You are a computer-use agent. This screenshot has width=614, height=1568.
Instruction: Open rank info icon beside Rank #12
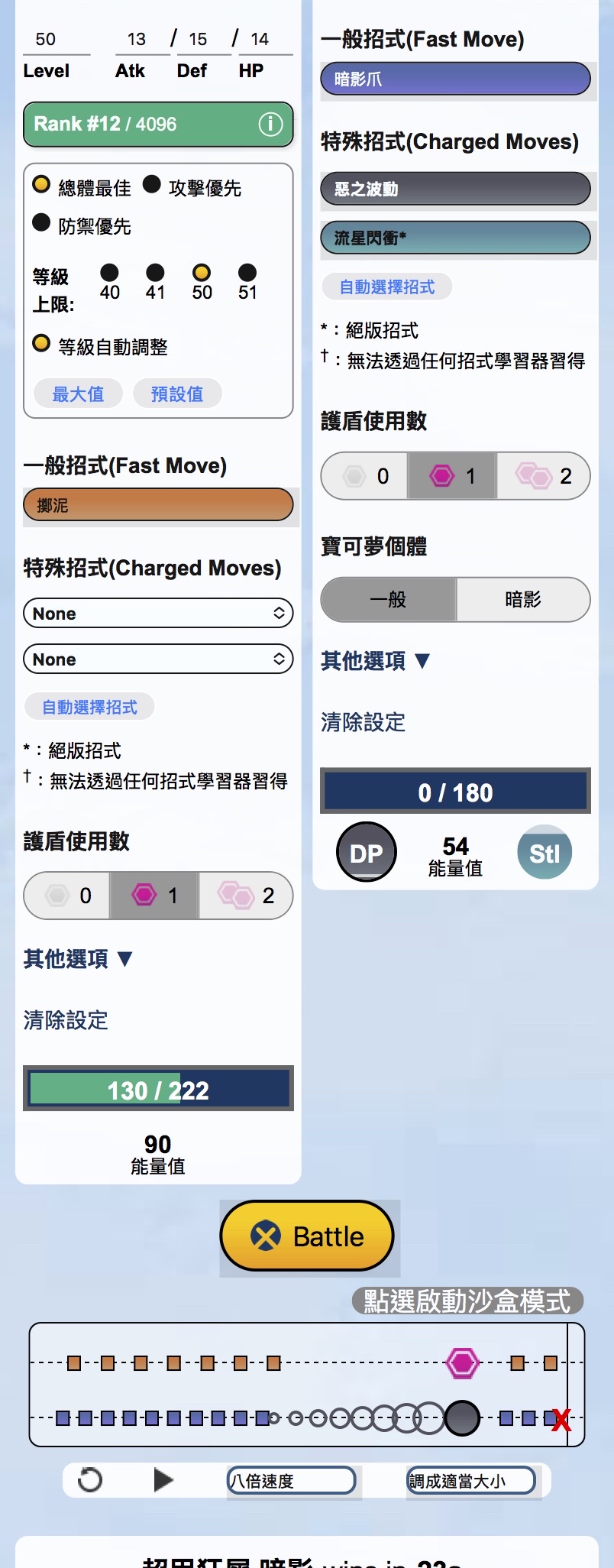tap(270, 124)
